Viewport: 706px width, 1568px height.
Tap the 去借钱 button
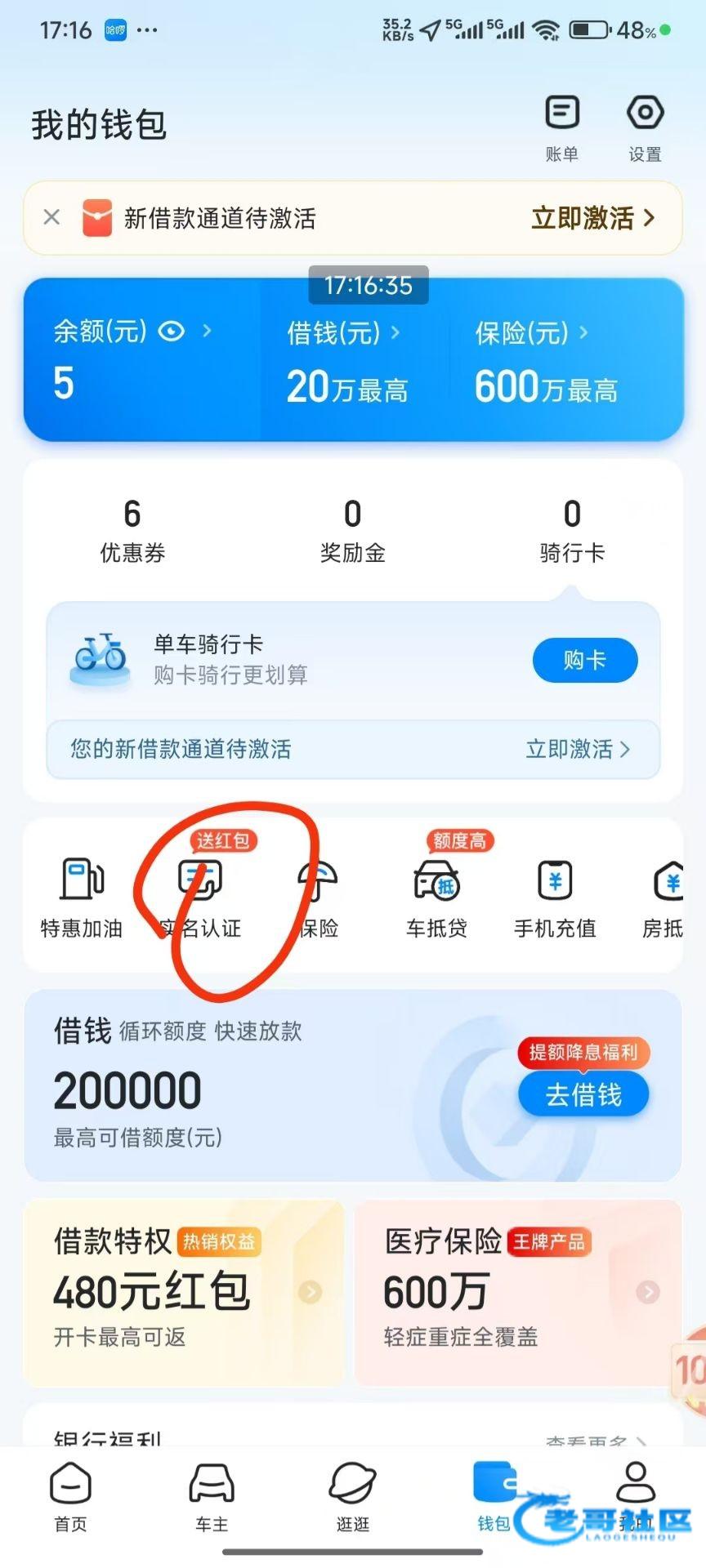click(x=583, y=1094)
